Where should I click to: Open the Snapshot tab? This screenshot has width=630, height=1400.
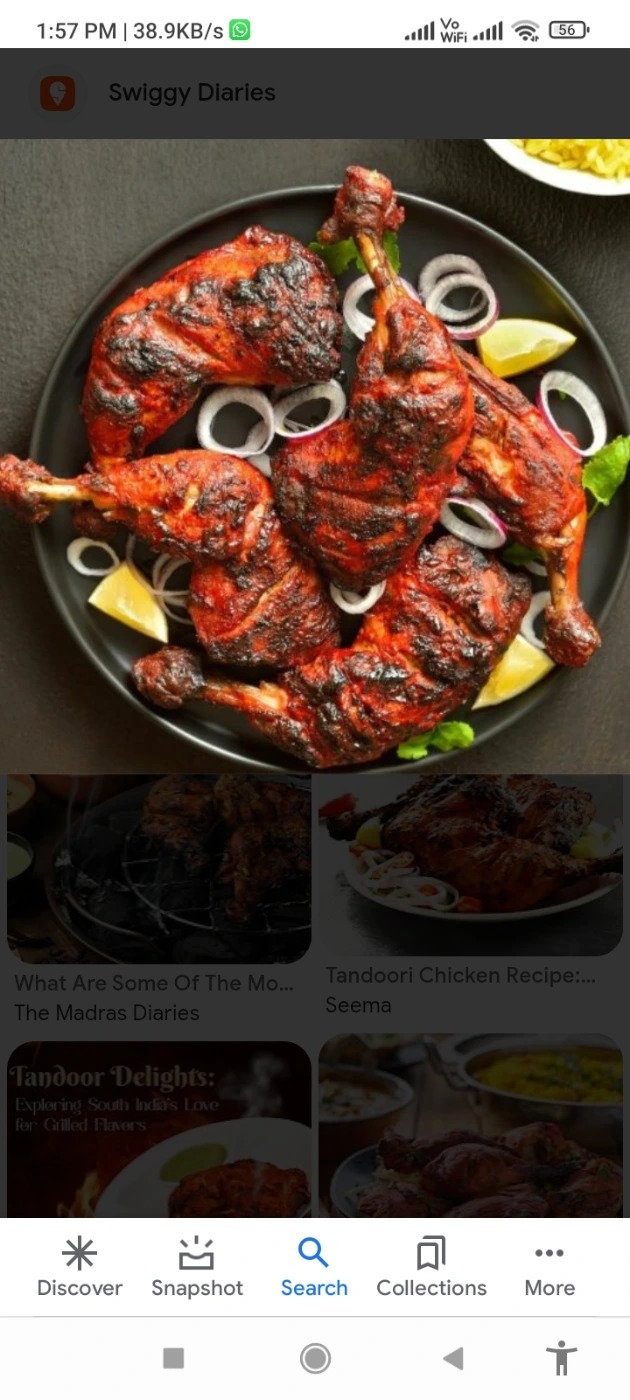[197, 1267]
